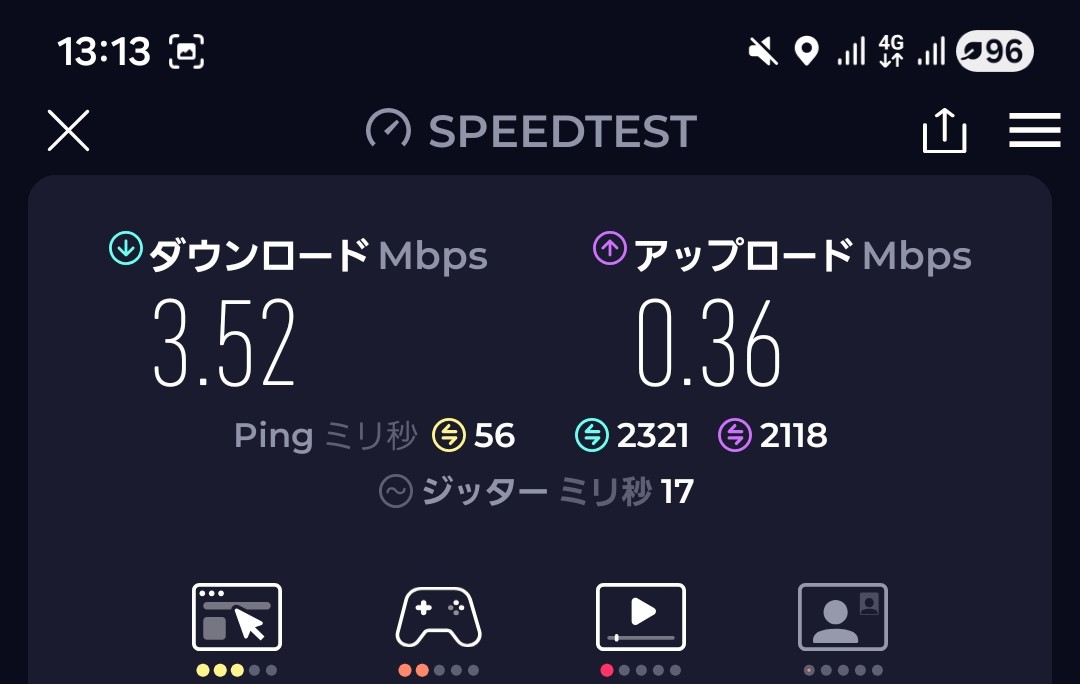Open the video conferencing experience rating
Viewport: 1080px width, 684px height.
pos(843,618)
